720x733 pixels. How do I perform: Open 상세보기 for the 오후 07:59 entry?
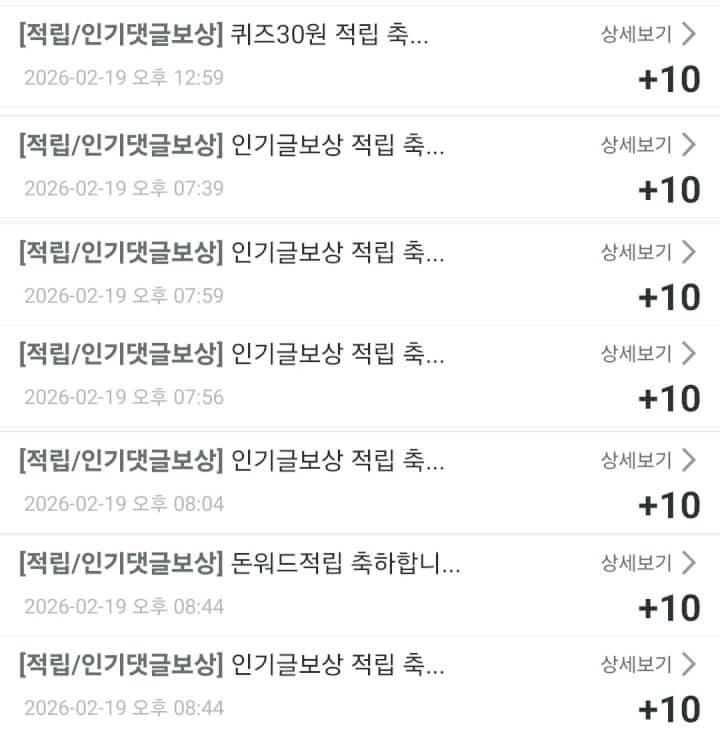[x=647, y=252]
